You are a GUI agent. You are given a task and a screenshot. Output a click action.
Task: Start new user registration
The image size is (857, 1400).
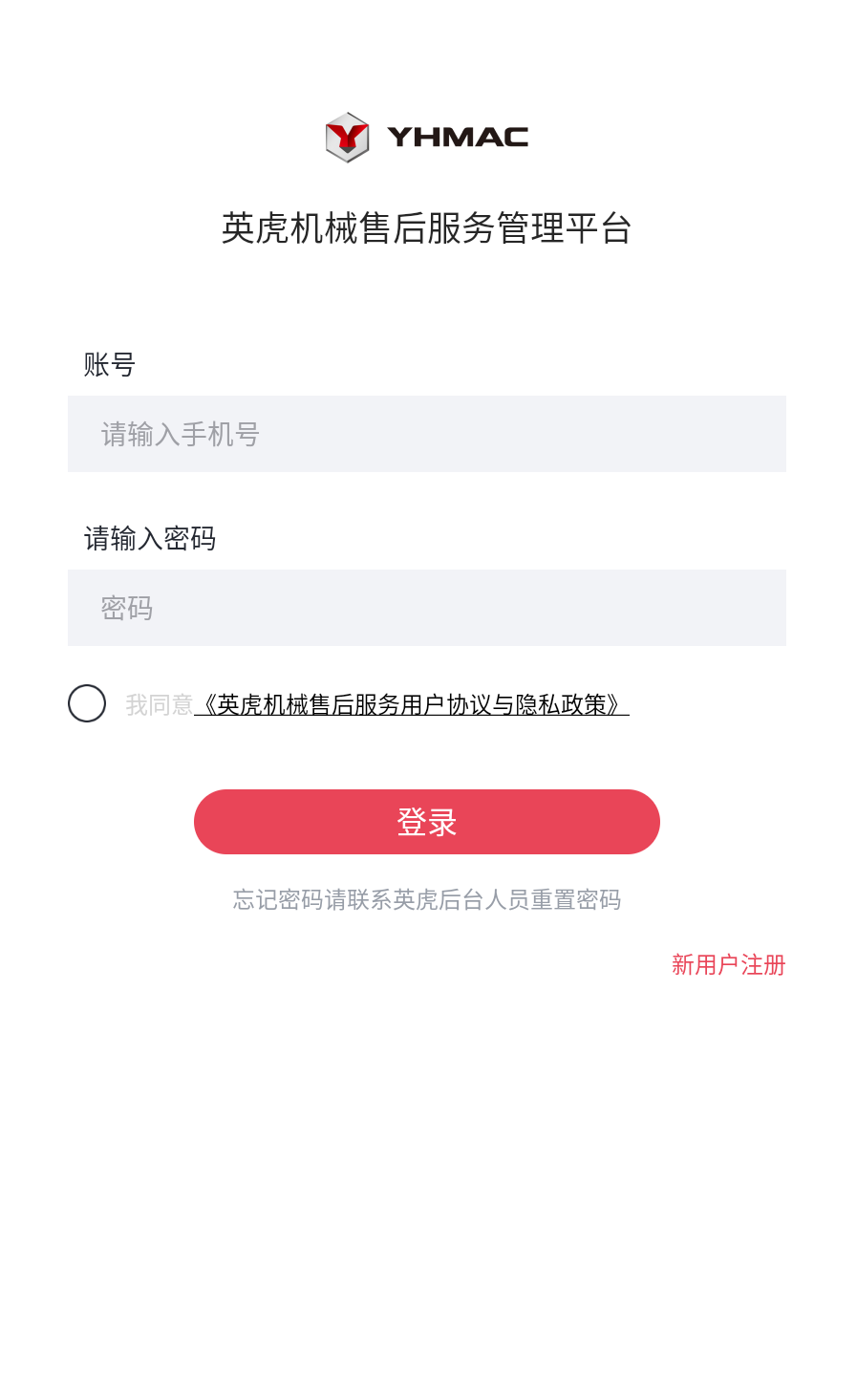tap(728, 965)
